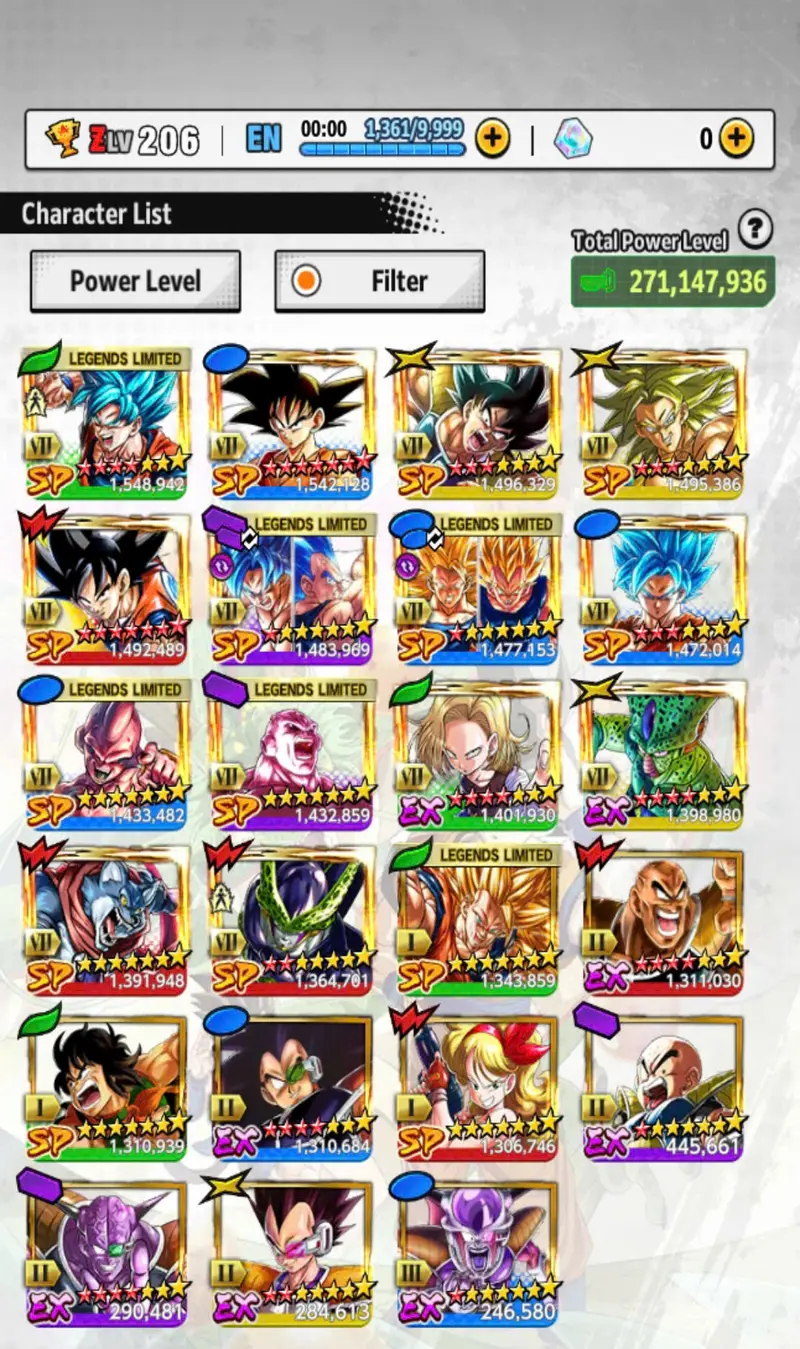800x1349 pixels.
Task: View the EX character with power 246,580
Action: (x=477, y=1252)
